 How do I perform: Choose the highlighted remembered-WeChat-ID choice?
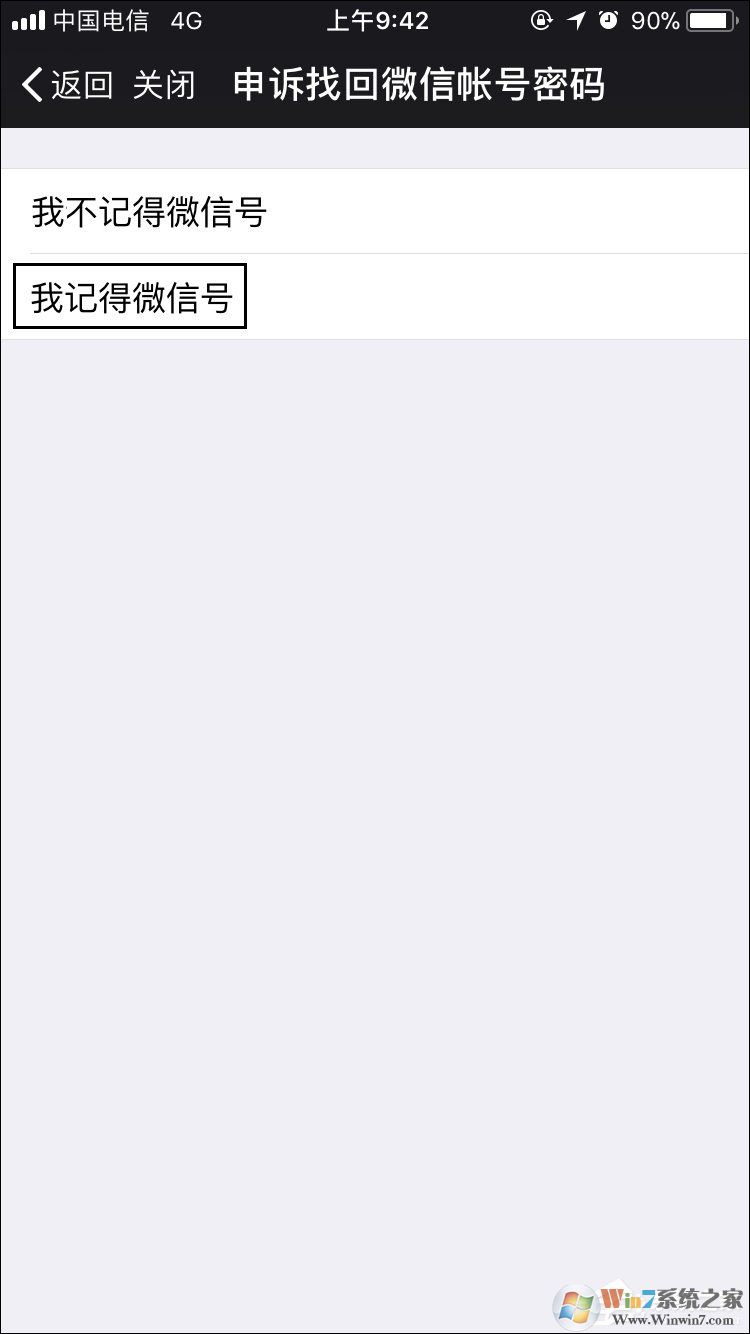pos(128,295)
